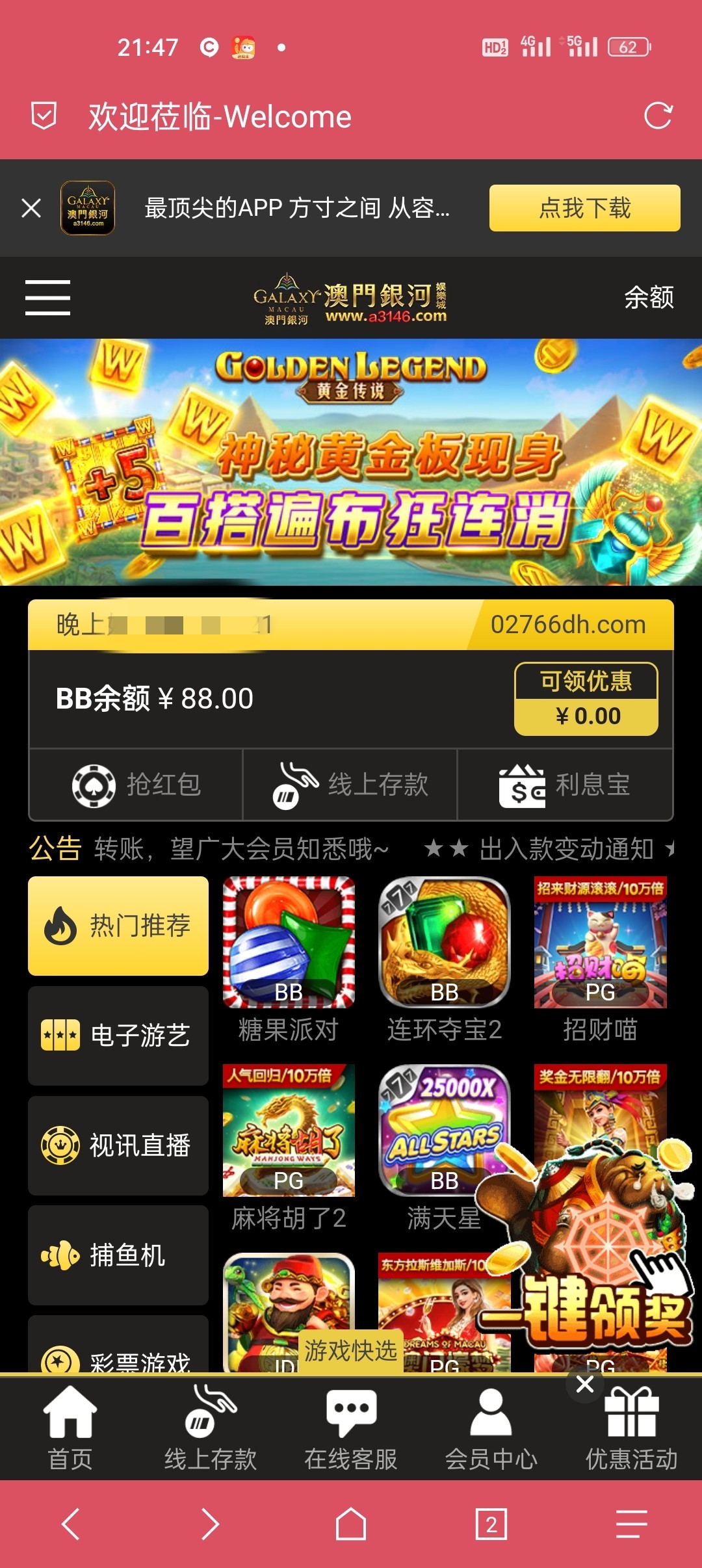
Task: Select the 热门推荐 category
Action: pos(118,926)
